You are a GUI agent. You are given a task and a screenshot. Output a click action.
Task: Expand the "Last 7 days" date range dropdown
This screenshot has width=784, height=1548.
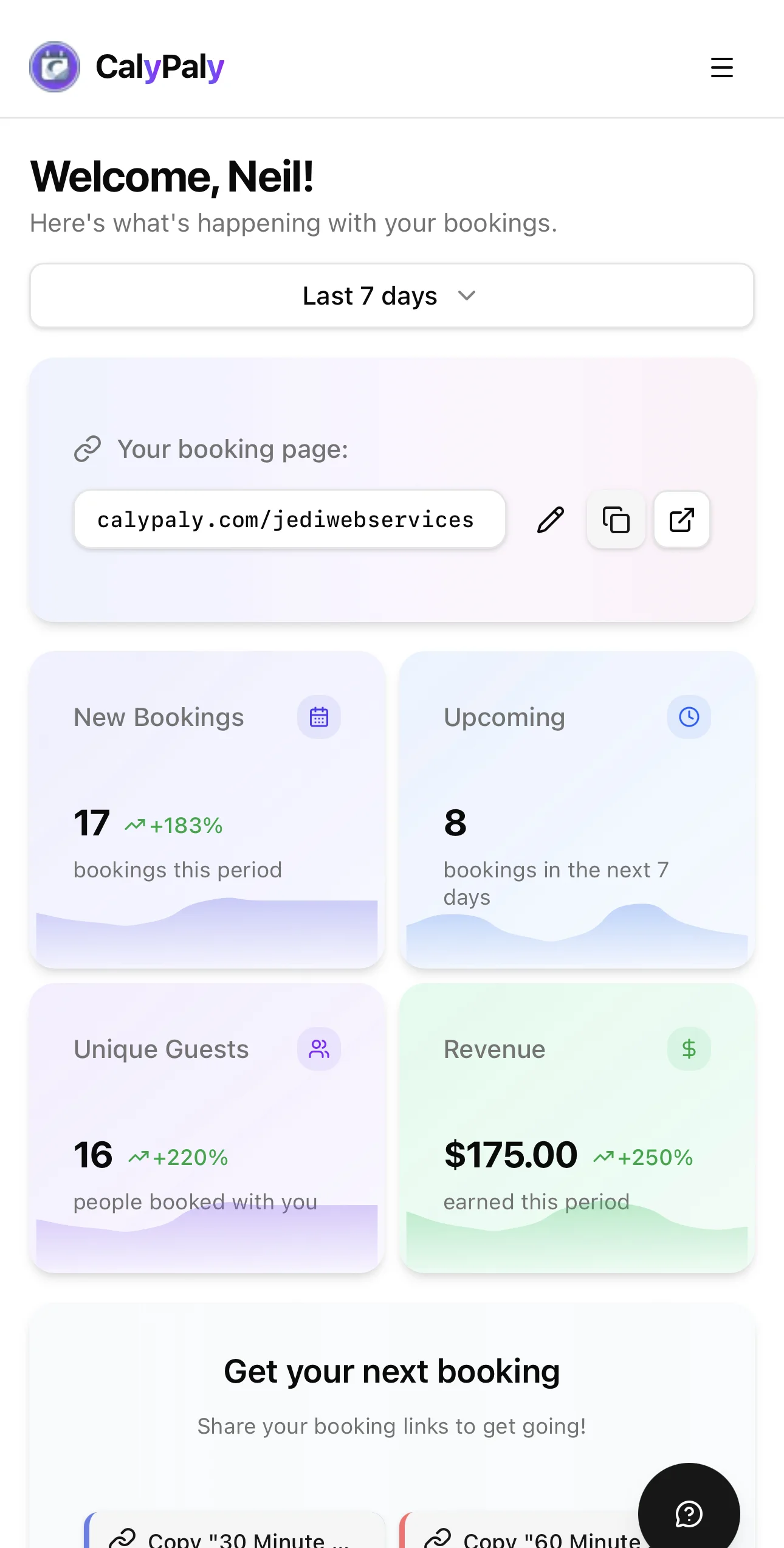pyautogui.click(x=391, y=296)
